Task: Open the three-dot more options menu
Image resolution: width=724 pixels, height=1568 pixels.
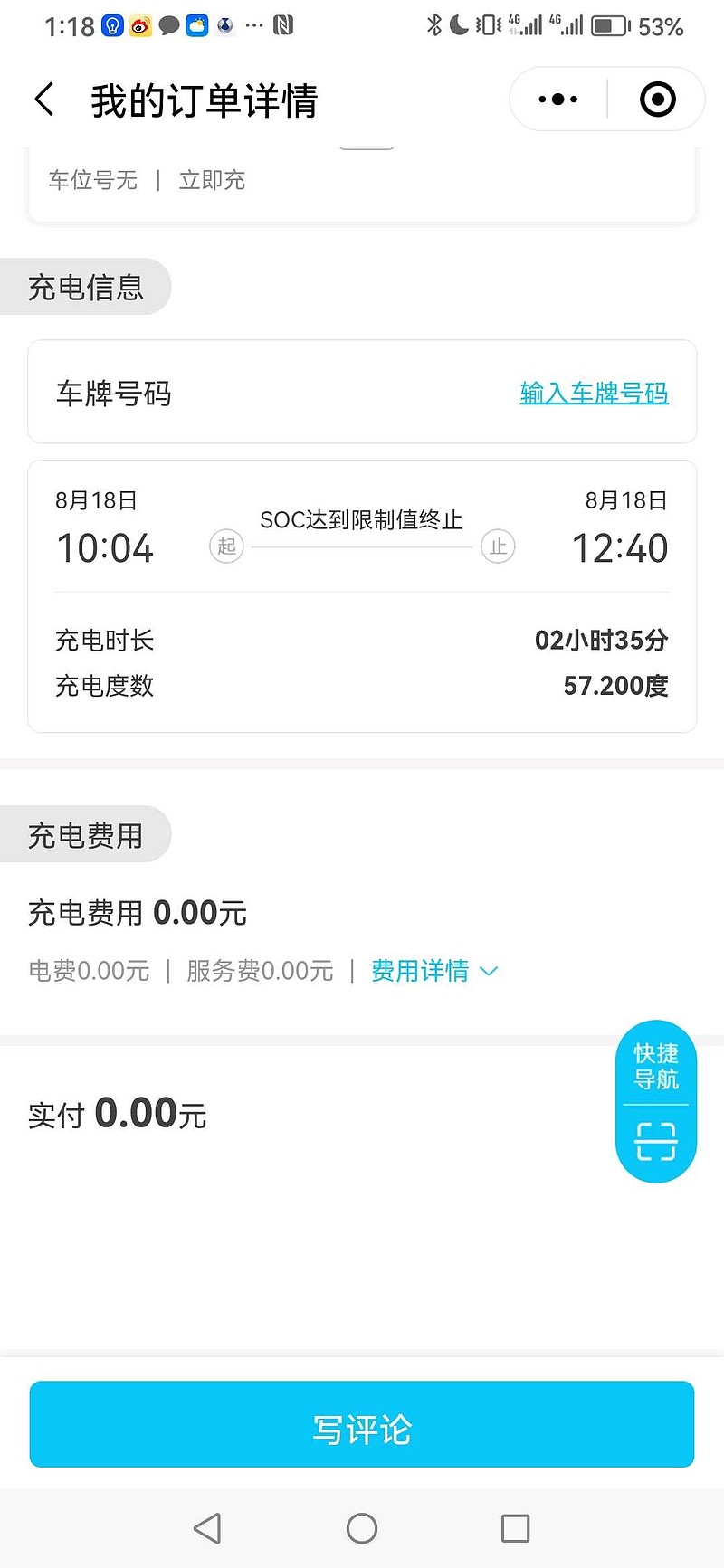Action: click(556, 99)
